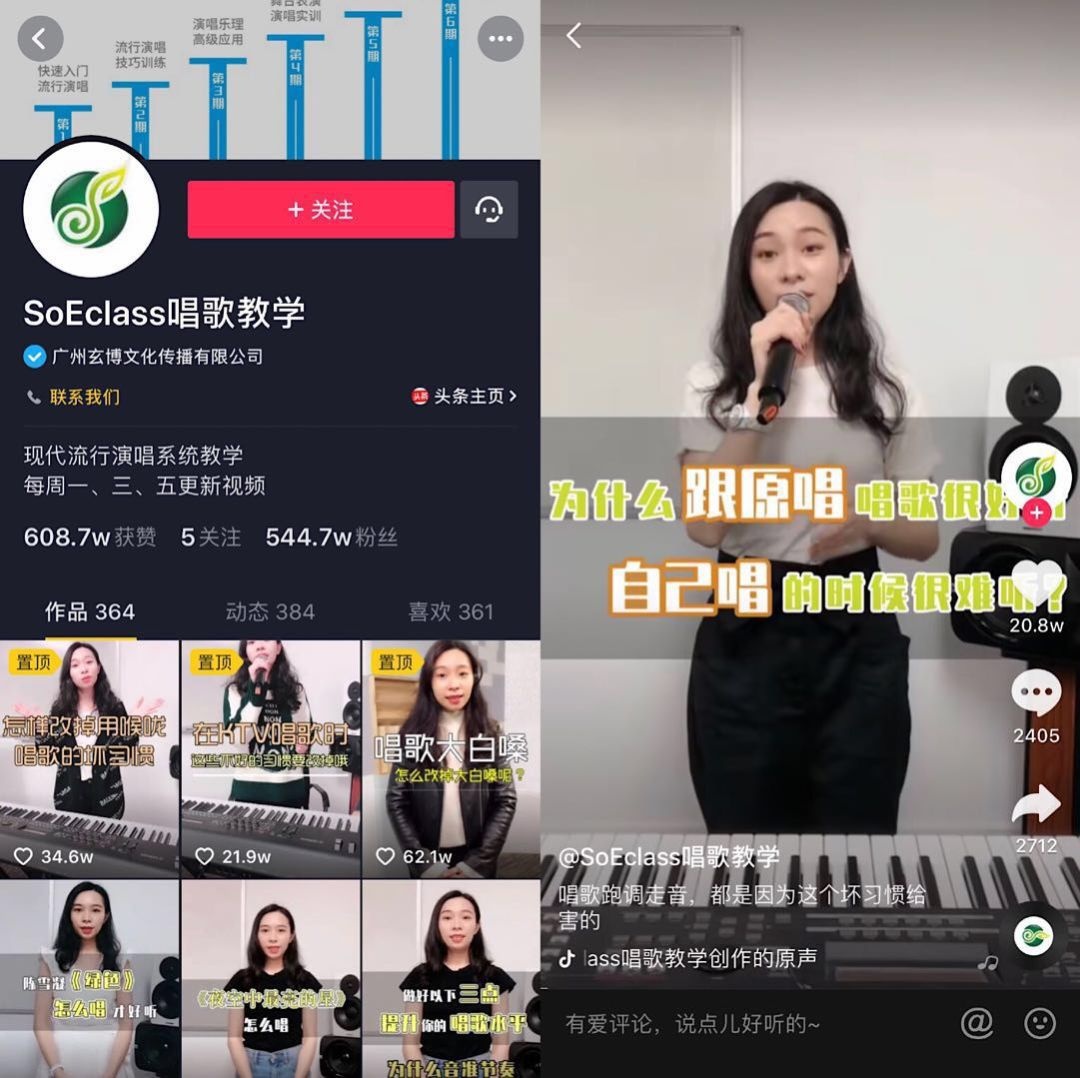The width and height of the screenshot is (1080, 1078).
Task: Switch to the 作品 364 tab
Action: click(90, 612)
